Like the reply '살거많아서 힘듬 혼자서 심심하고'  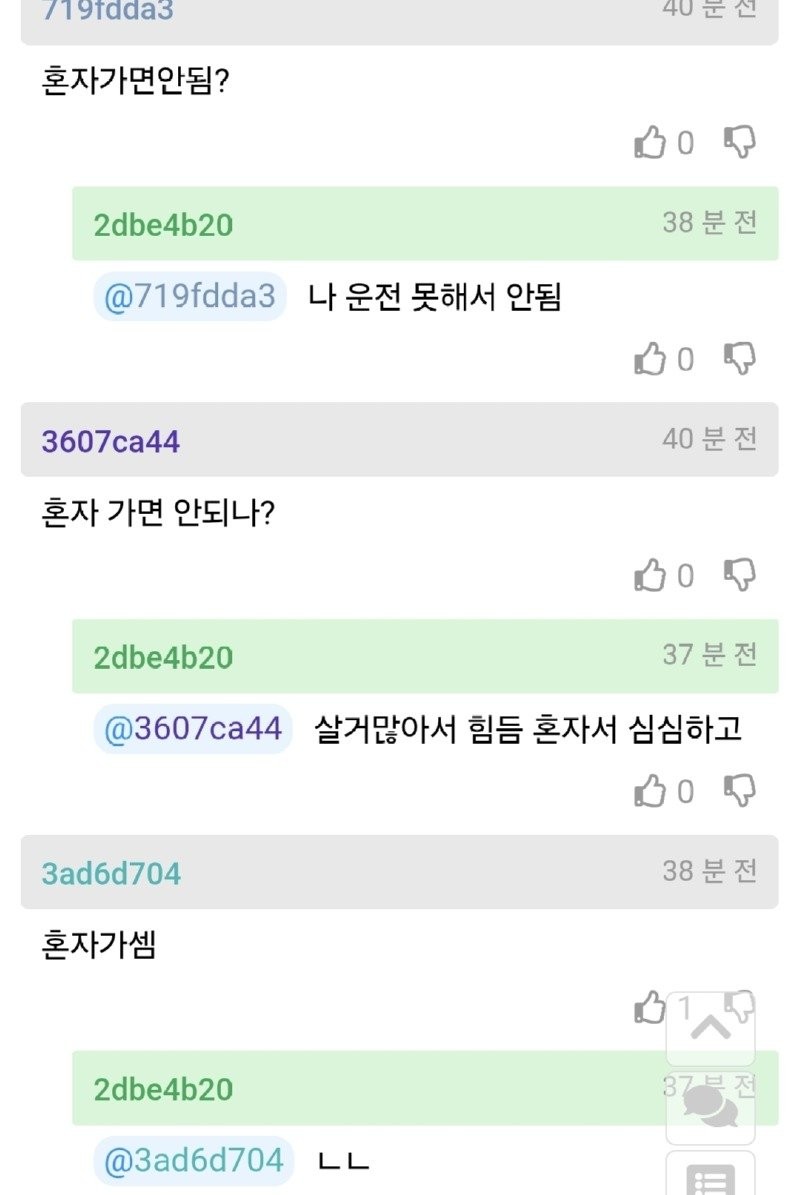pyautogui.click(x=650, y=791)
